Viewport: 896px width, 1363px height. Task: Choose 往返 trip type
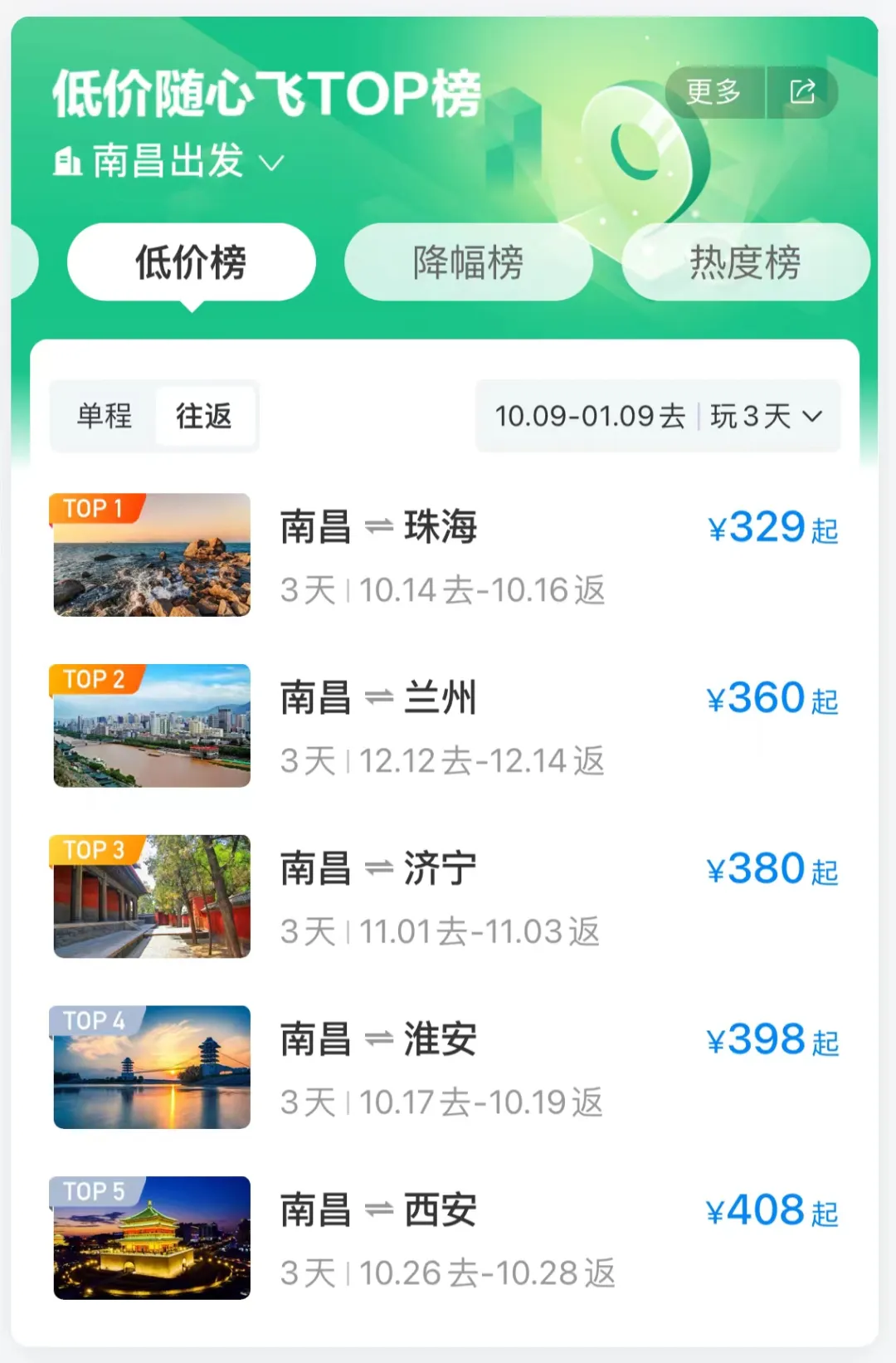pyautogui.click(x=204, y=416)
